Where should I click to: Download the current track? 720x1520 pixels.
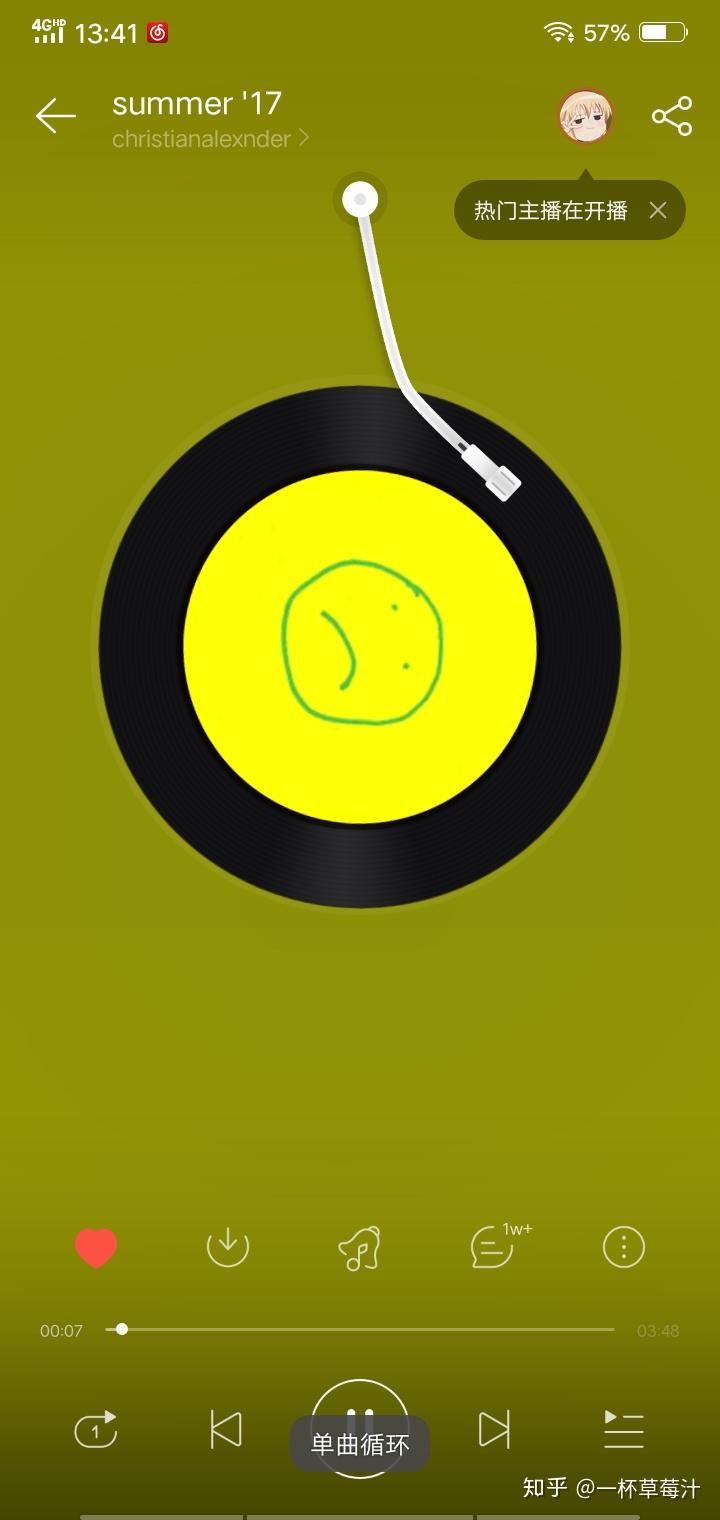coord(227,1247)
